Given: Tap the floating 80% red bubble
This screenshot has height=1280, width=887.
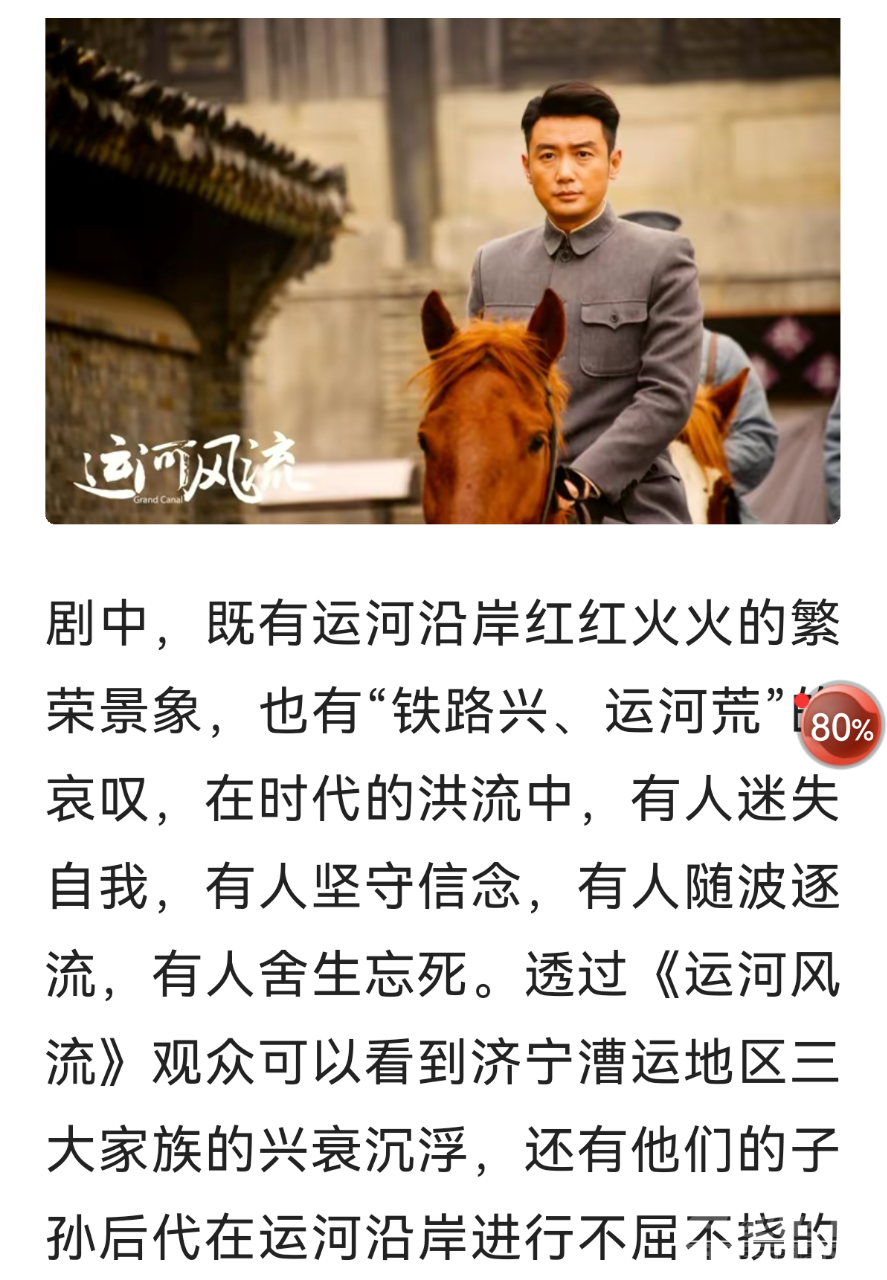Looking at the screenshot, I should [x=841, y=727].
